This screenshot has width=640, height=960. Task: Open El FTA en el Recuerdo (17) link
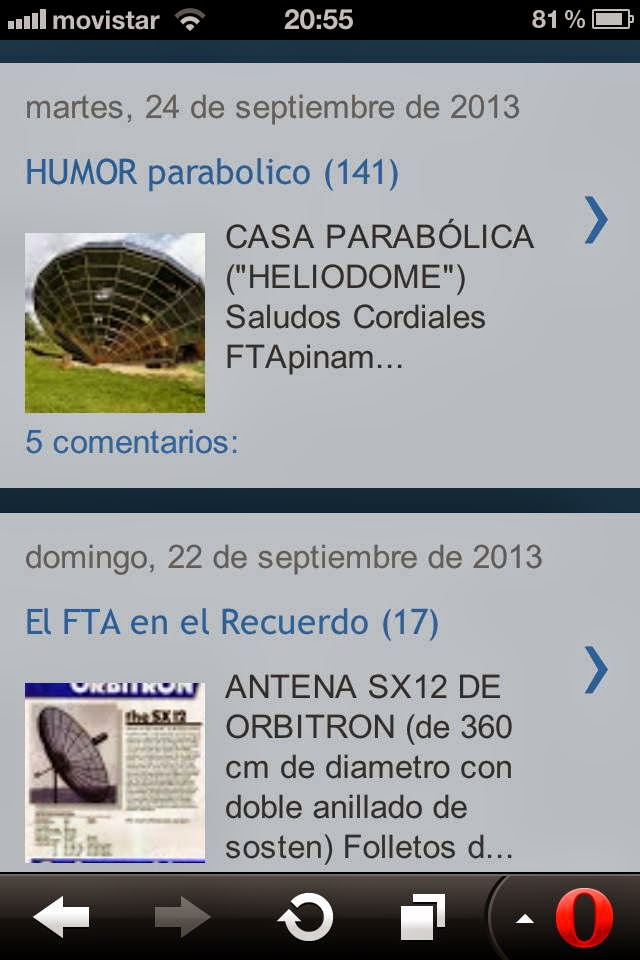tap(232, 623)
